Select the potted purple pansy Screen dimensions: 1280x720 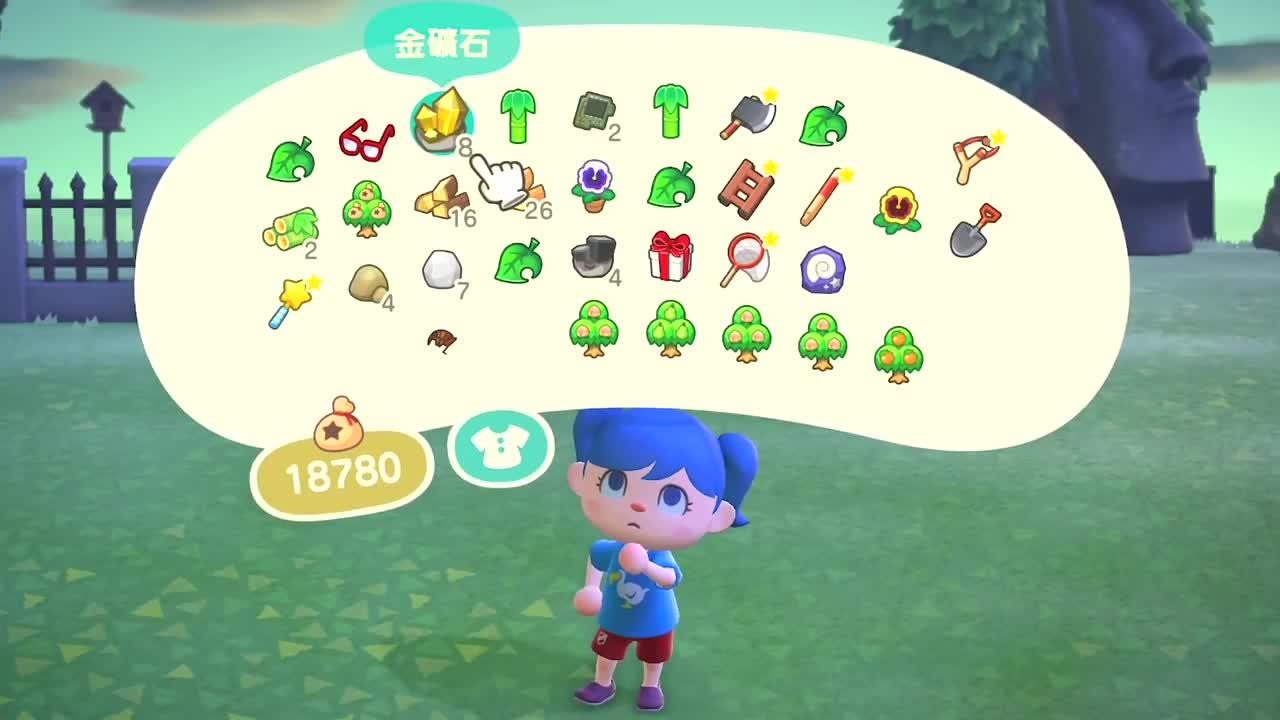[594, 186]
